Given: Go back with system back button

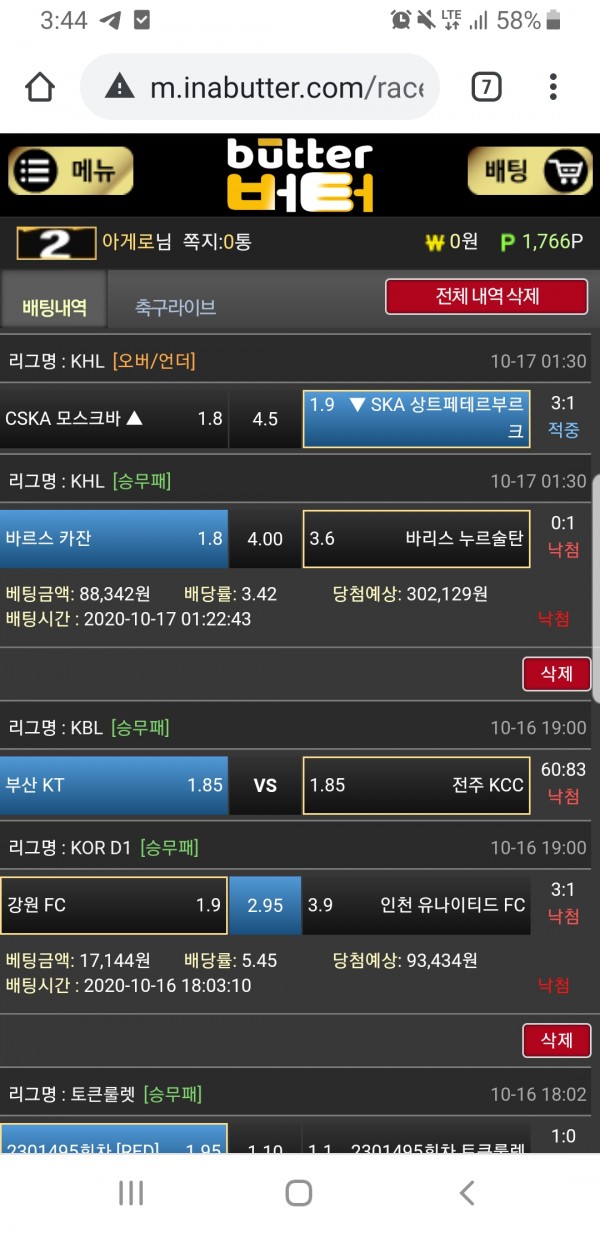Looking at the screenshot, I should pyautogui.click(x=466, y=1192).
